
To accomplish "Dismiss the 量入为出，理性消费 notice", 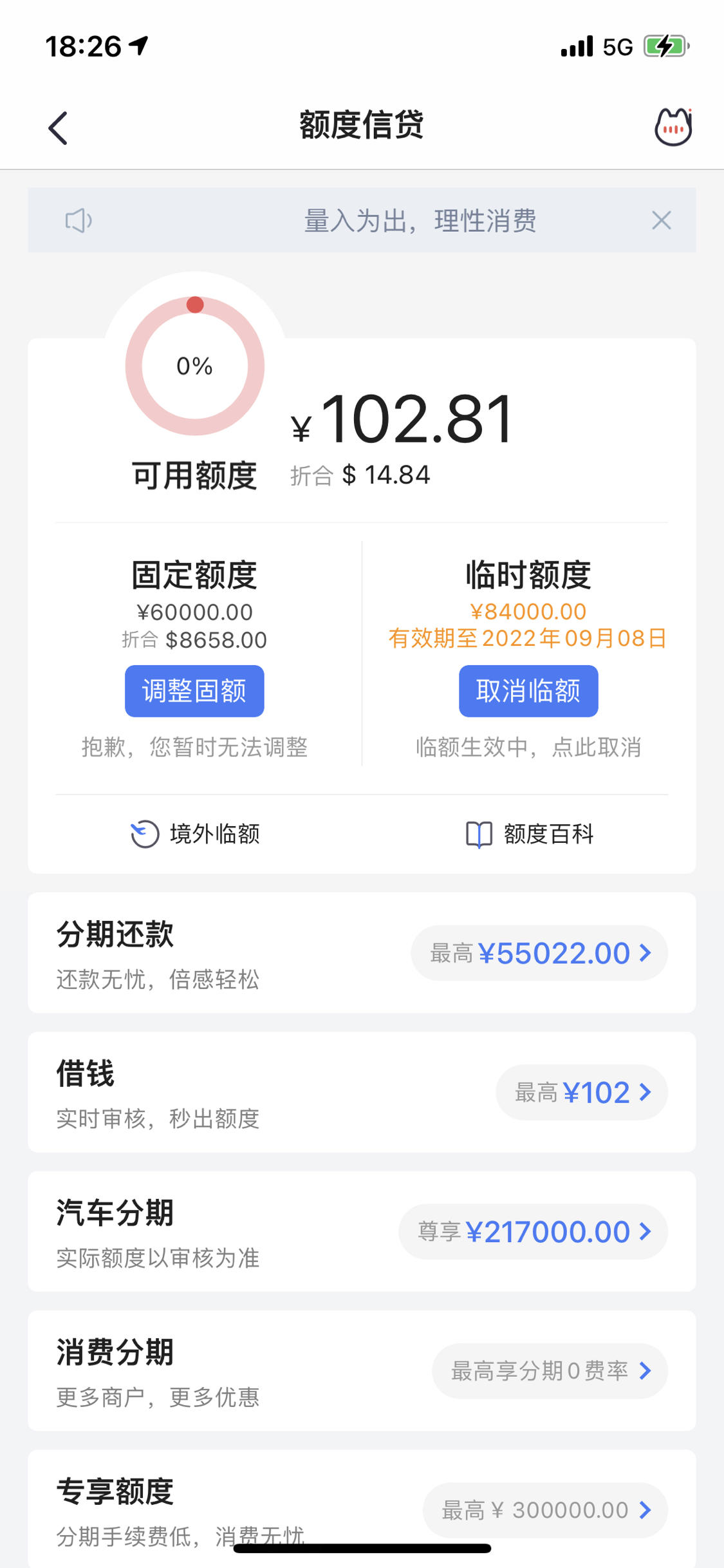I will 661,220.
